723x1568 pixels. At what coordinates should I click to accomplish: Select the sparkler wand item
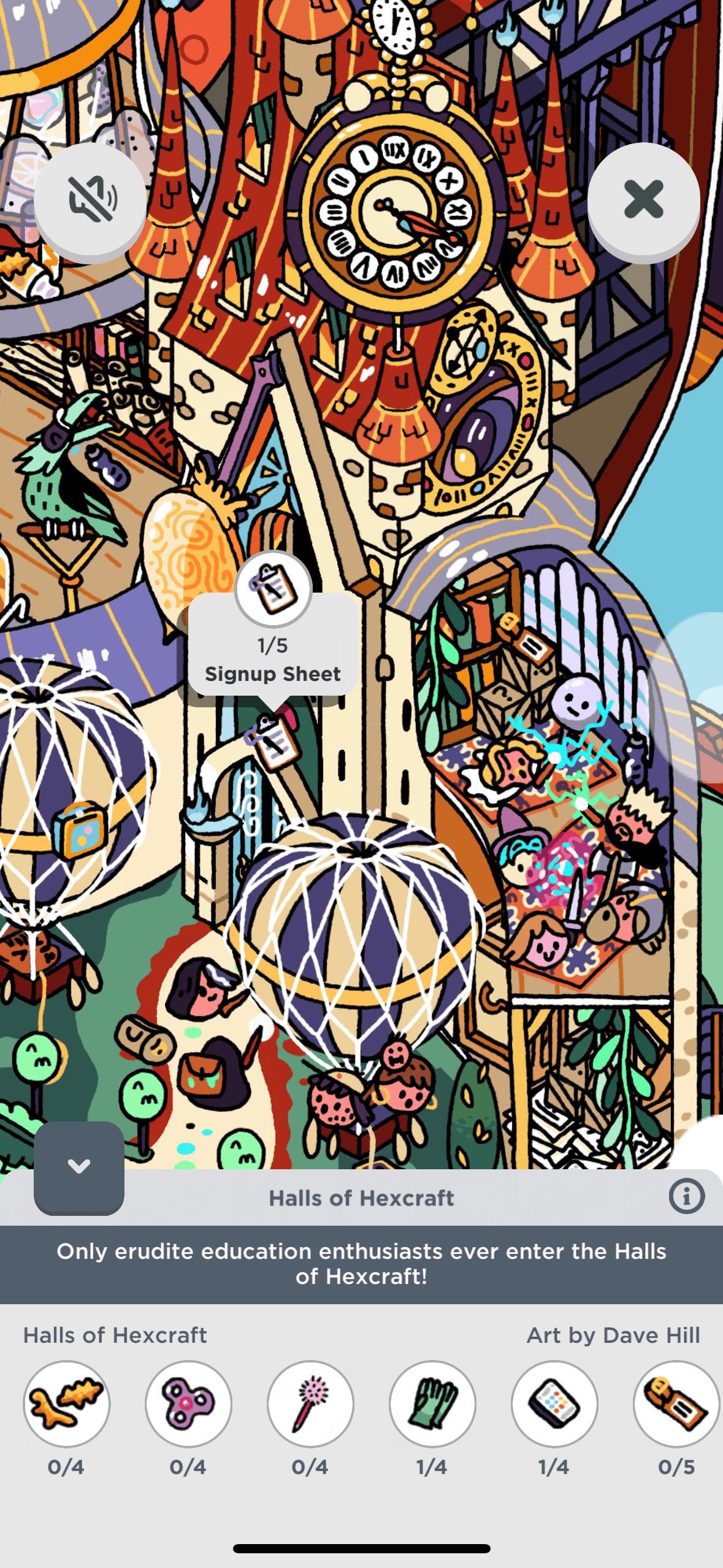click(x=310, y=1404)
